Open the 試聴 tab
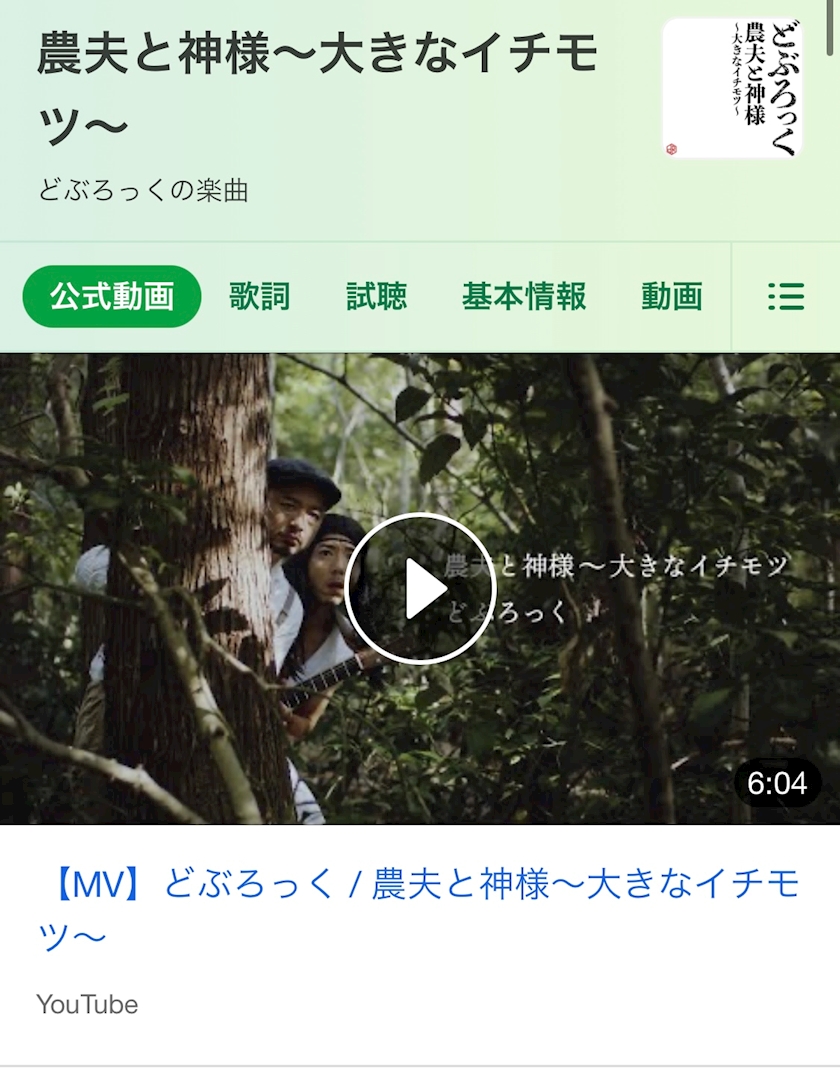840x1071 pixels. 376,296
